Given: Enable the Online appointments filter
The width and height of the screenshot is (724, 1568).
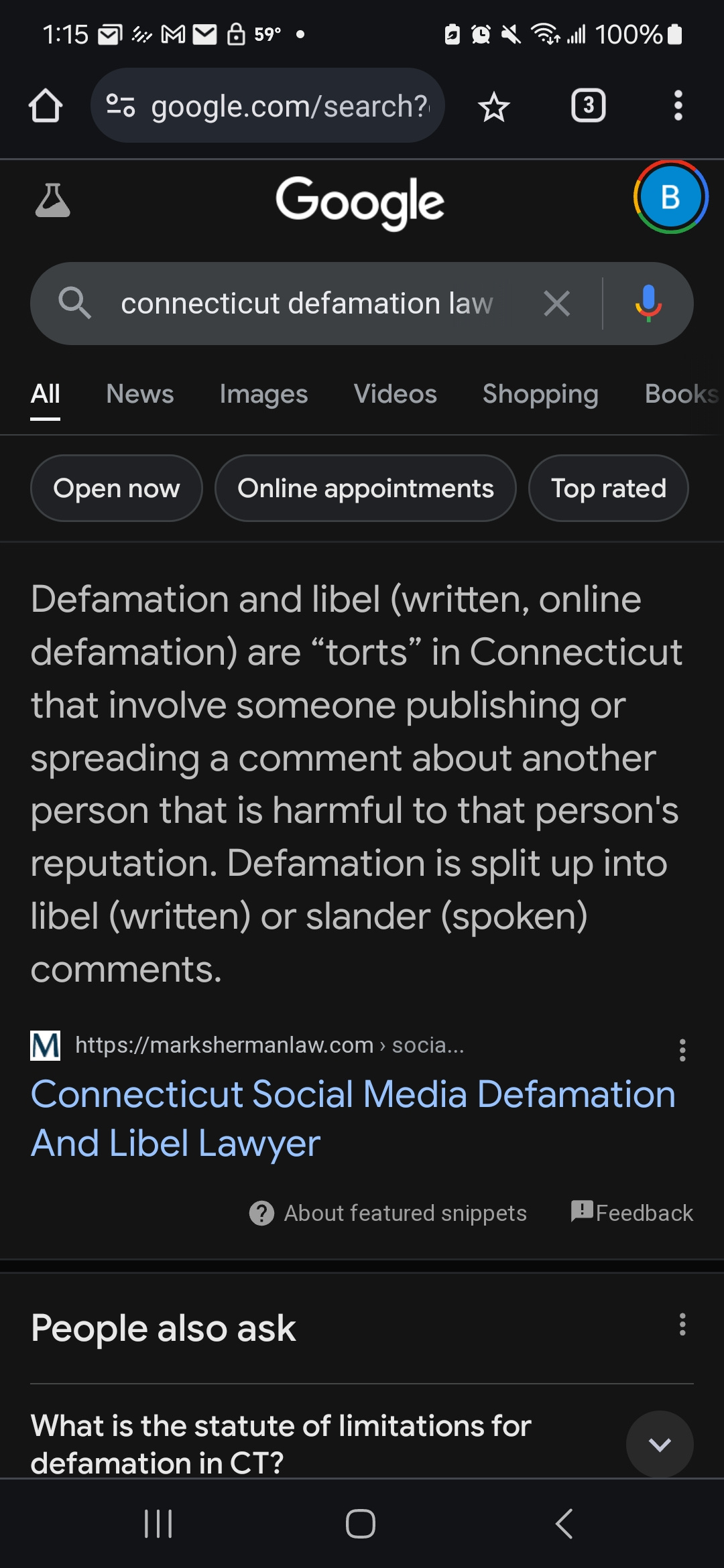Looking at the screenshot, I should [x=365, y=488].
